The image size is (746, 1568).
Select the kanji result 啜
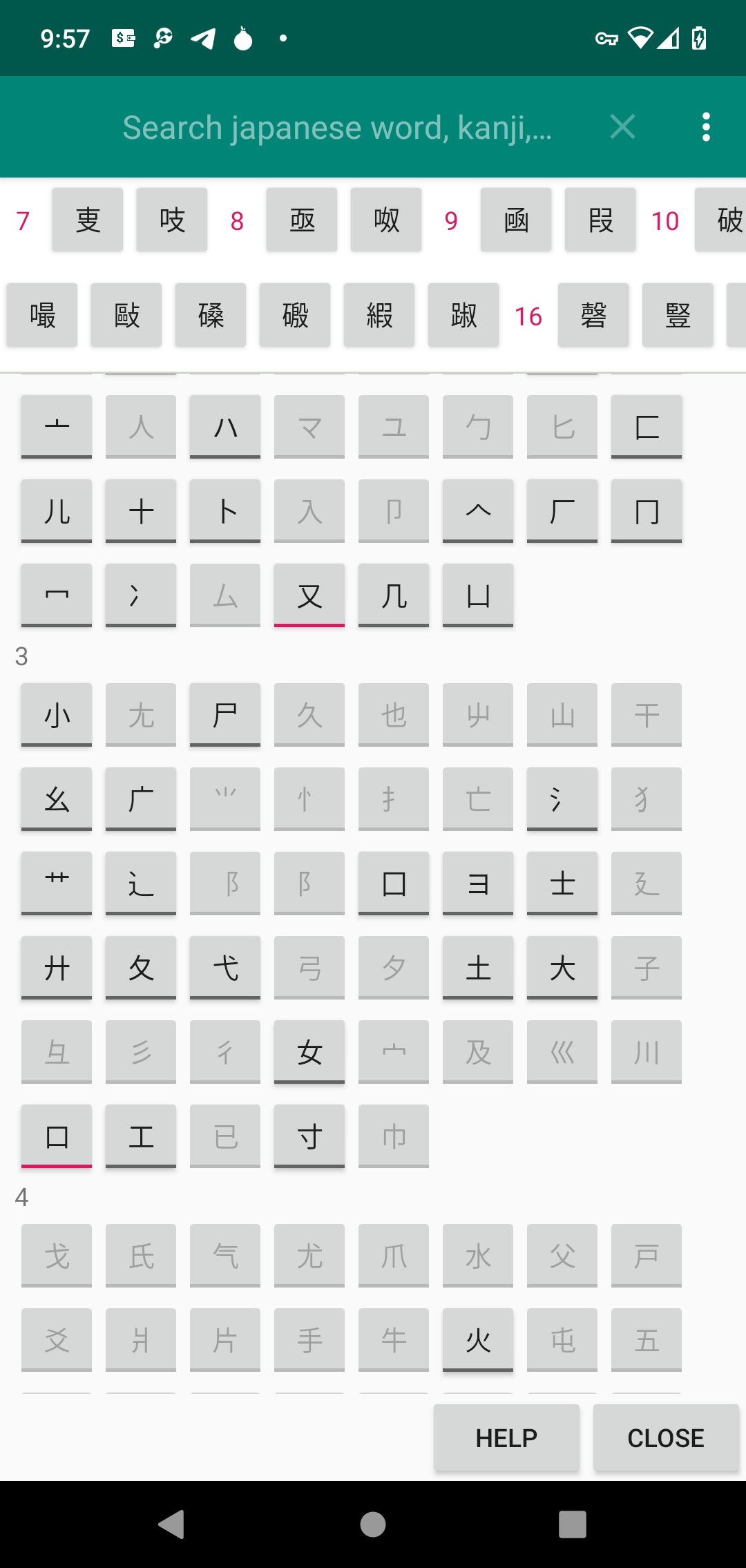tap(385, 220)
